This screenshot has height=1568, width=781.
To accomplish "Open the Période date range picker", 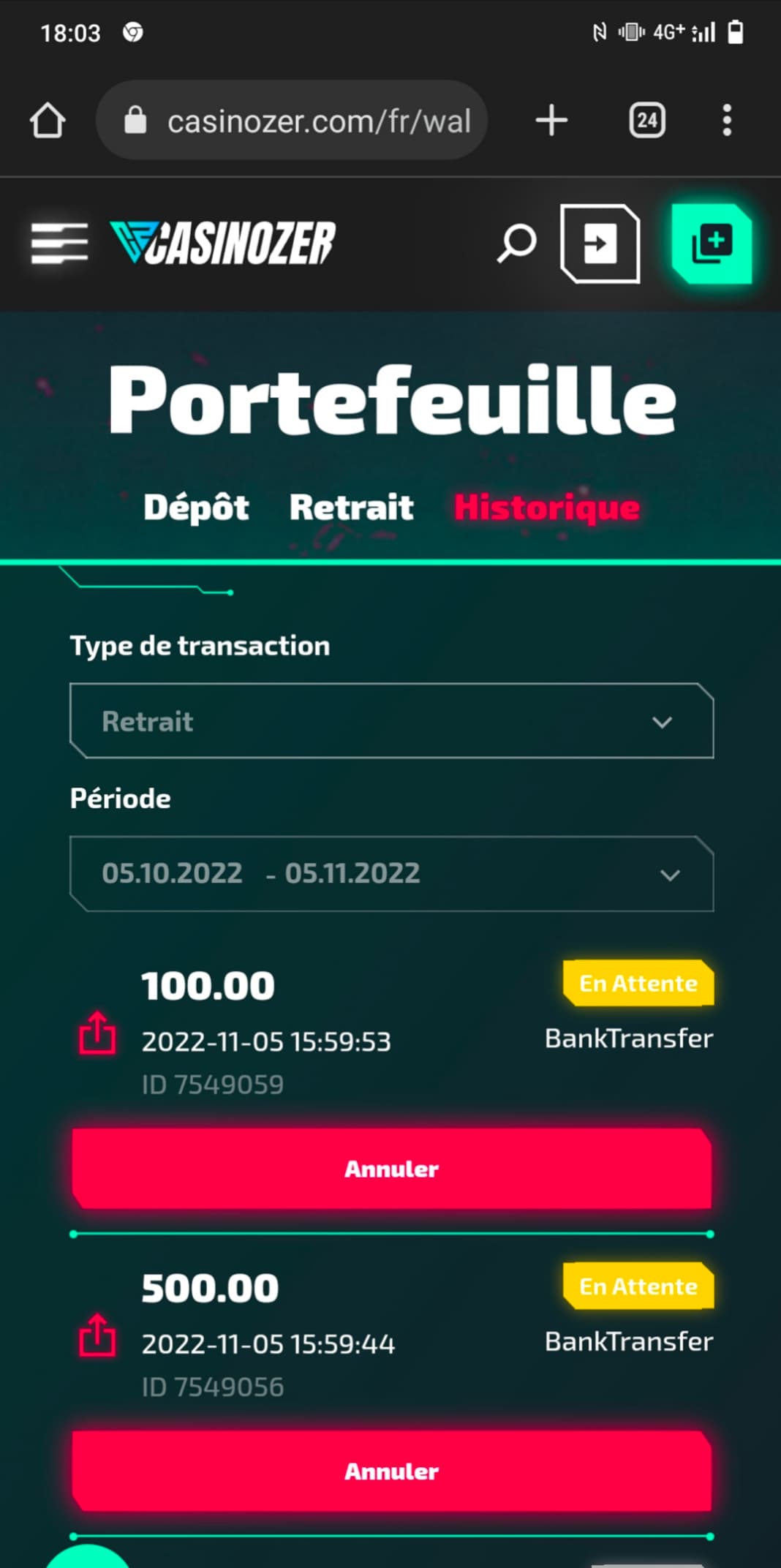I will pyautogui.click(x=392, y=874).
